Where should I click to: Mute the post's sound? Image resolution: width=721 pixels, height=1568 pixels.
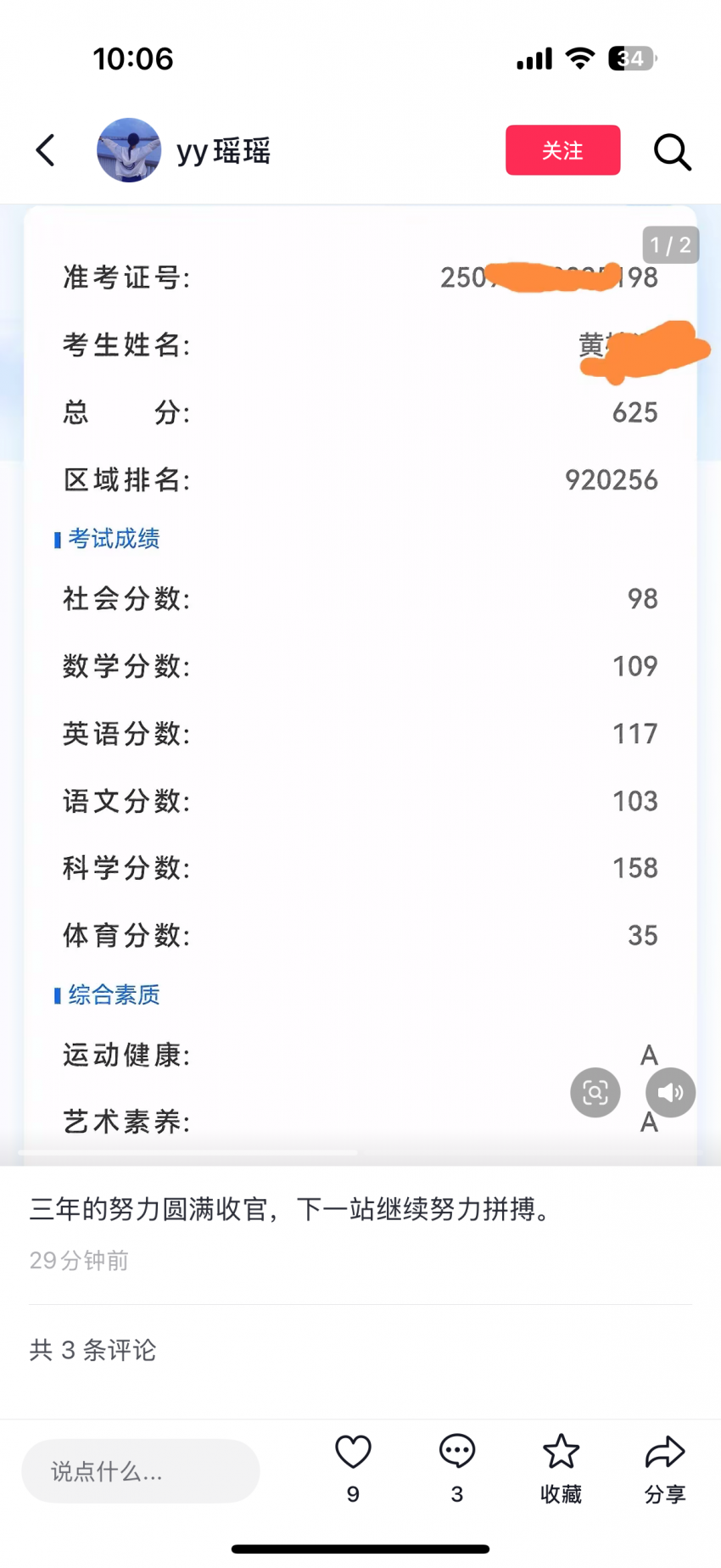[670, 1092]
